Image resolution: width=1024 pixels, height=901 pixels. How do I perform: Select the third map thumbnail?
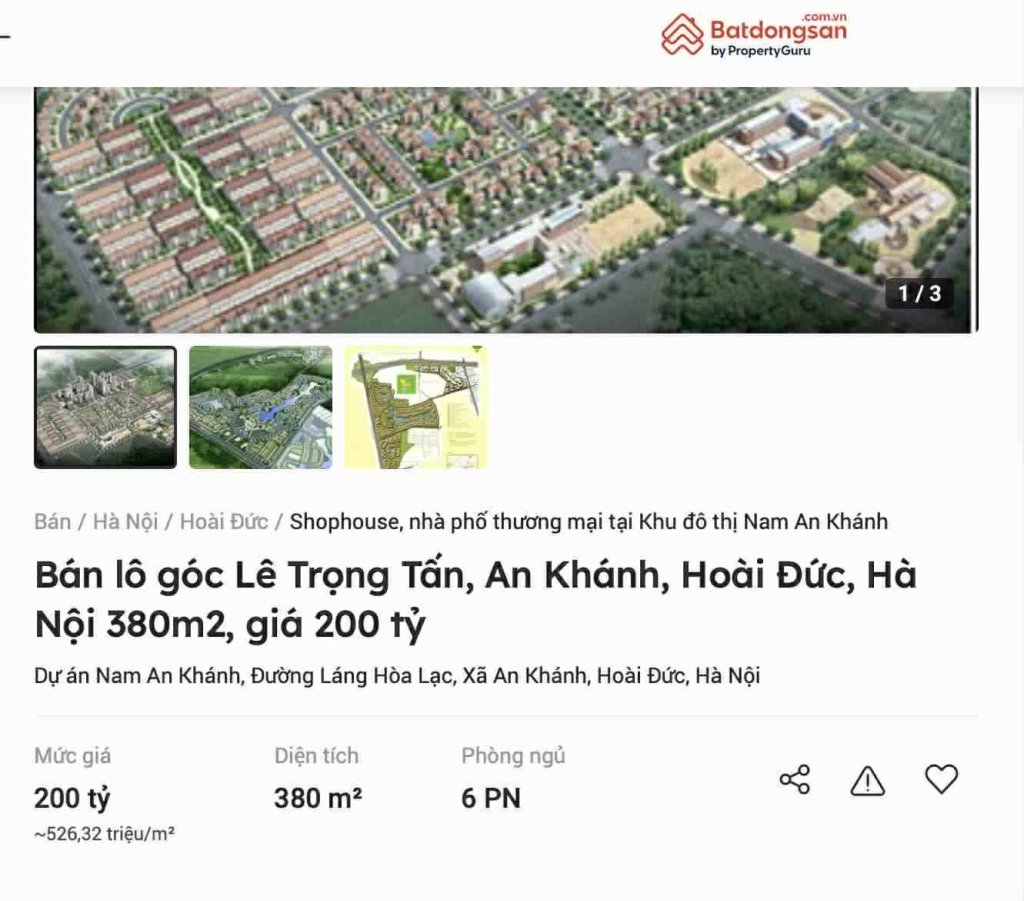(x=416, y=407)
